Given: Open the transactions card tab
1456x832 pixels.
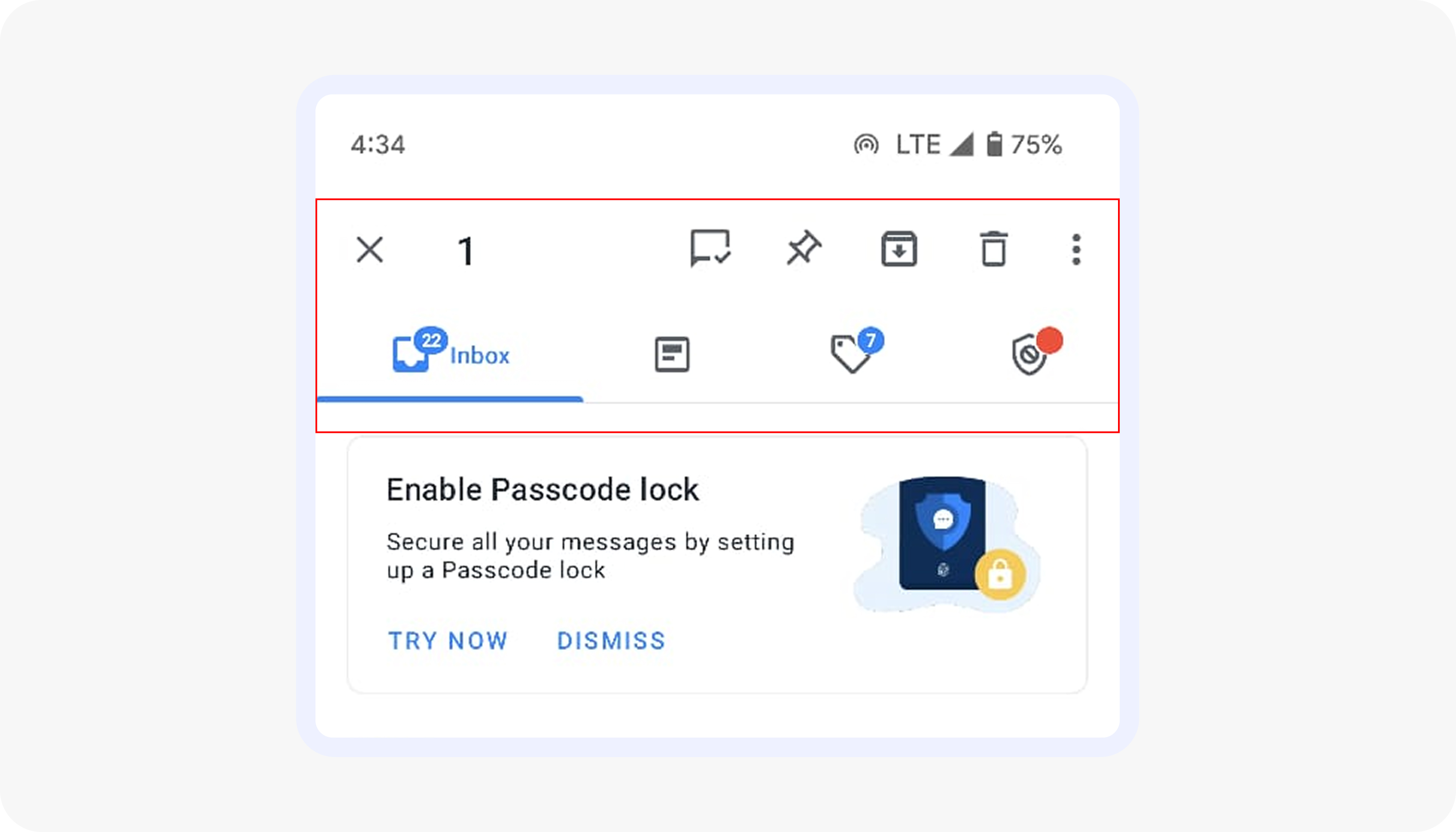Looking at the screenshot, I should (x=671, y=354).
